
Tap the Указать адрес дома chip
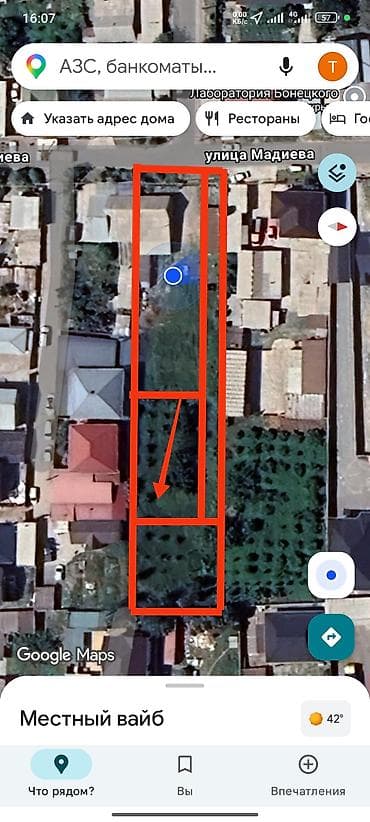pos(100,119)
